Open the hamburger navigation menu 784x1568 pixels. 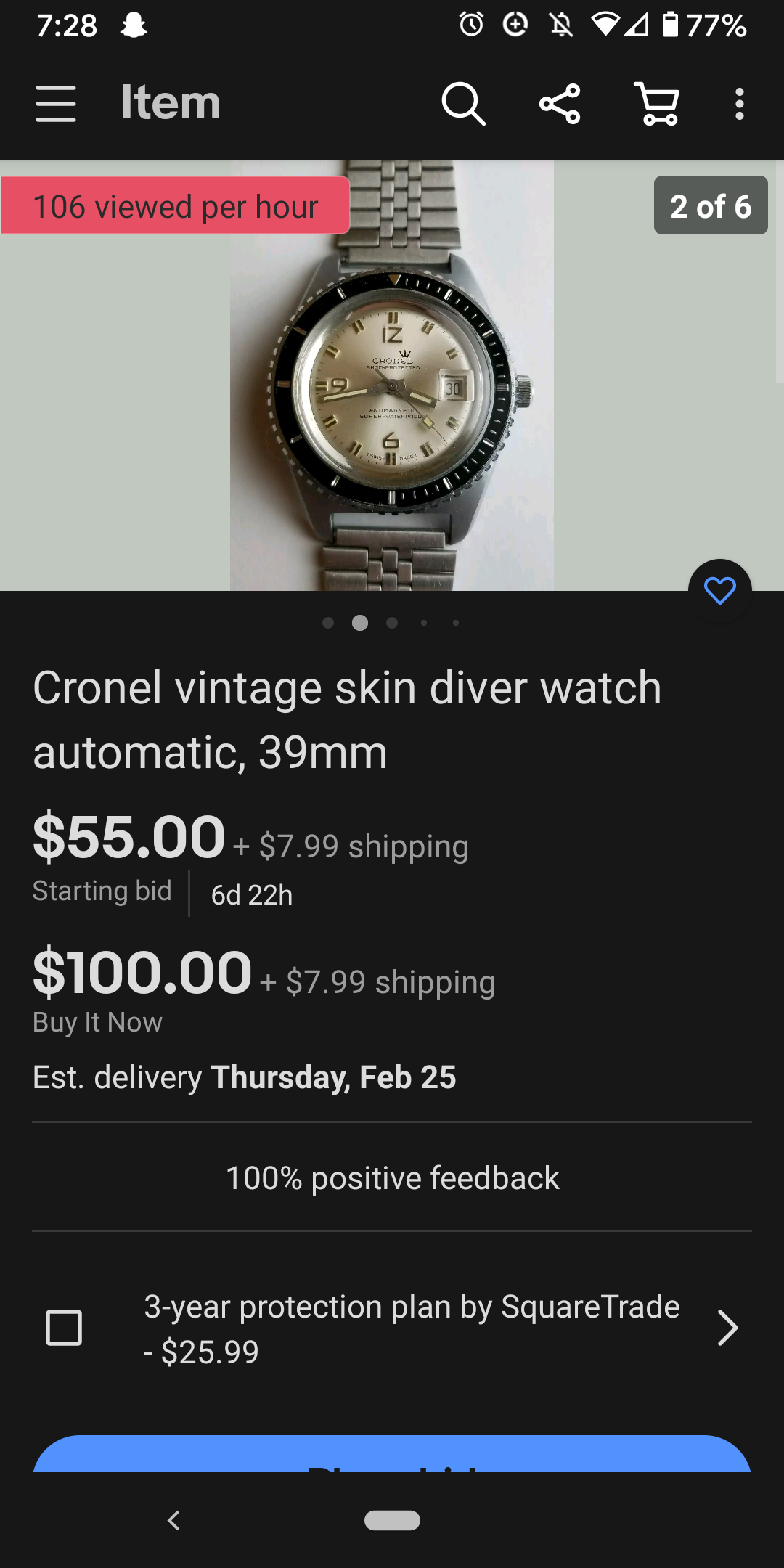click(56, 103)
